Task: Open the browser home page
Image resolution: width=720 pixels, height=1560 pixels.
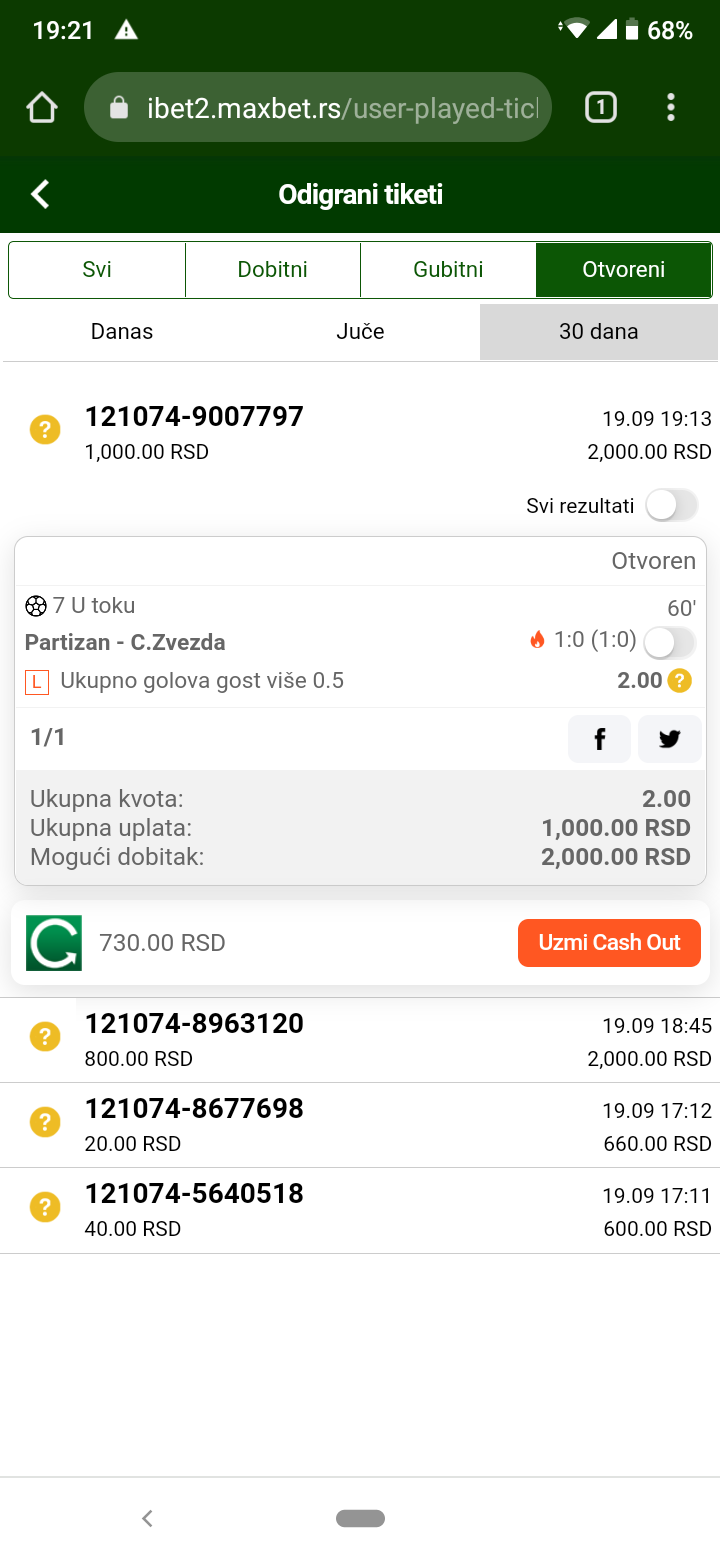Action: pos(42,107)
